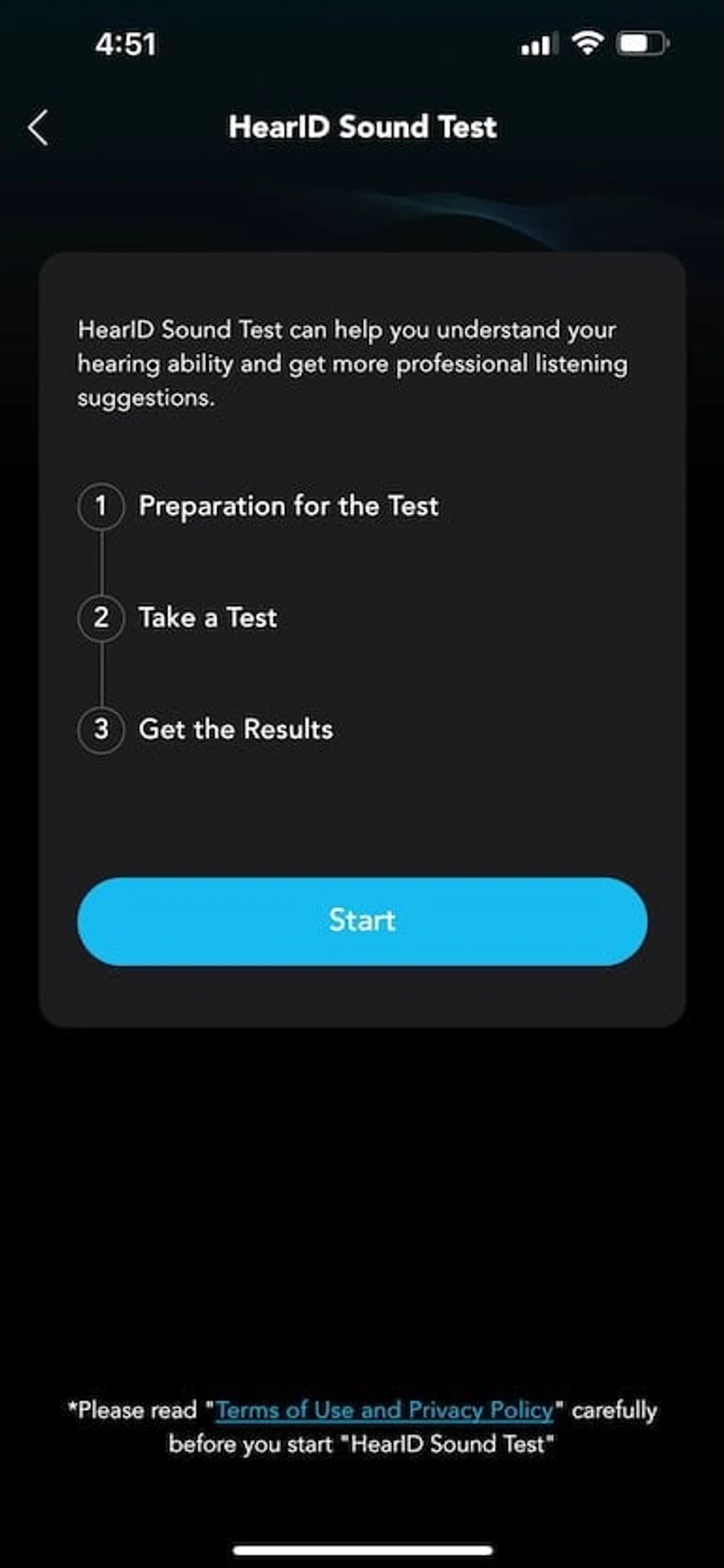Open Terms of Use and Privacy Policy

point(384,1410)
